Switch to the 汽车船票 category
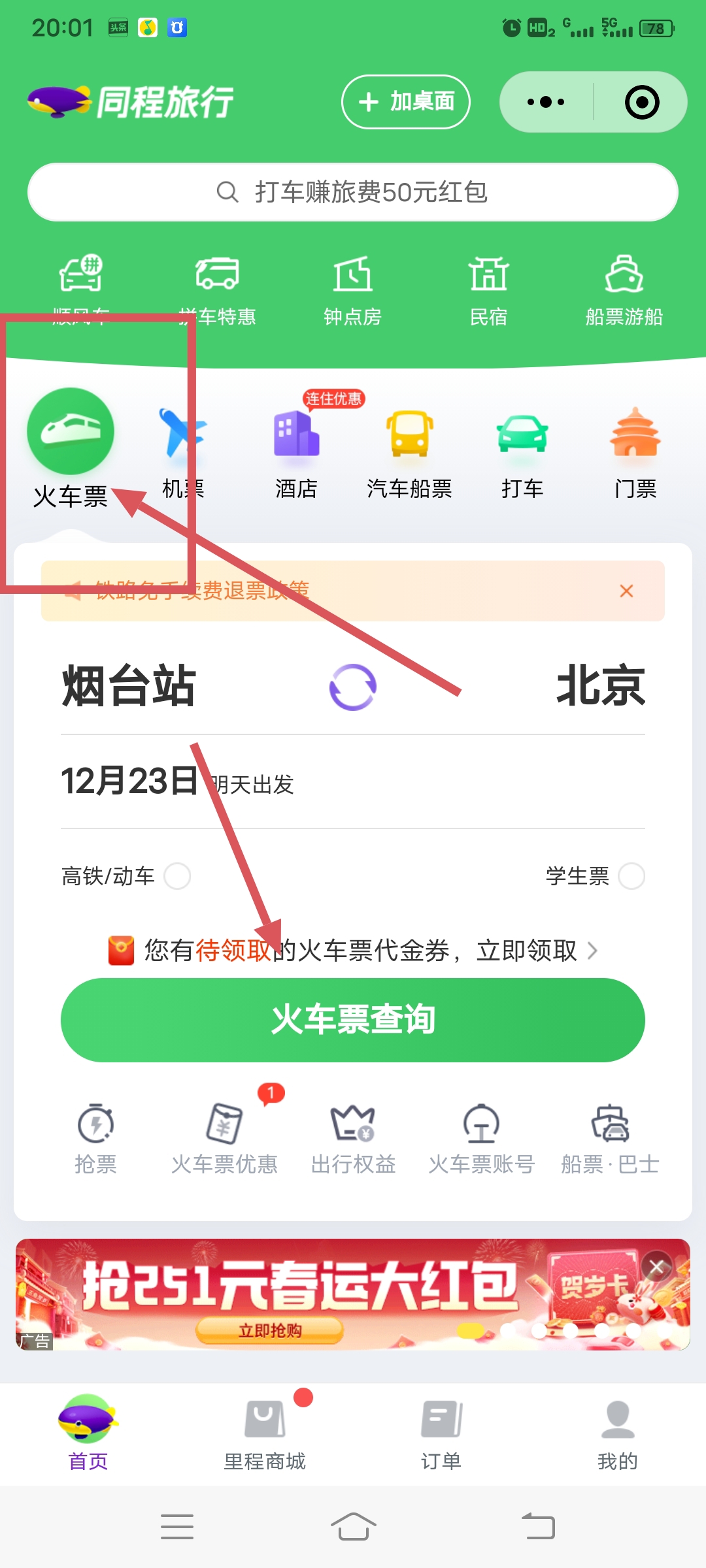Screen dimensions: 706x1568 pos(409,451)
